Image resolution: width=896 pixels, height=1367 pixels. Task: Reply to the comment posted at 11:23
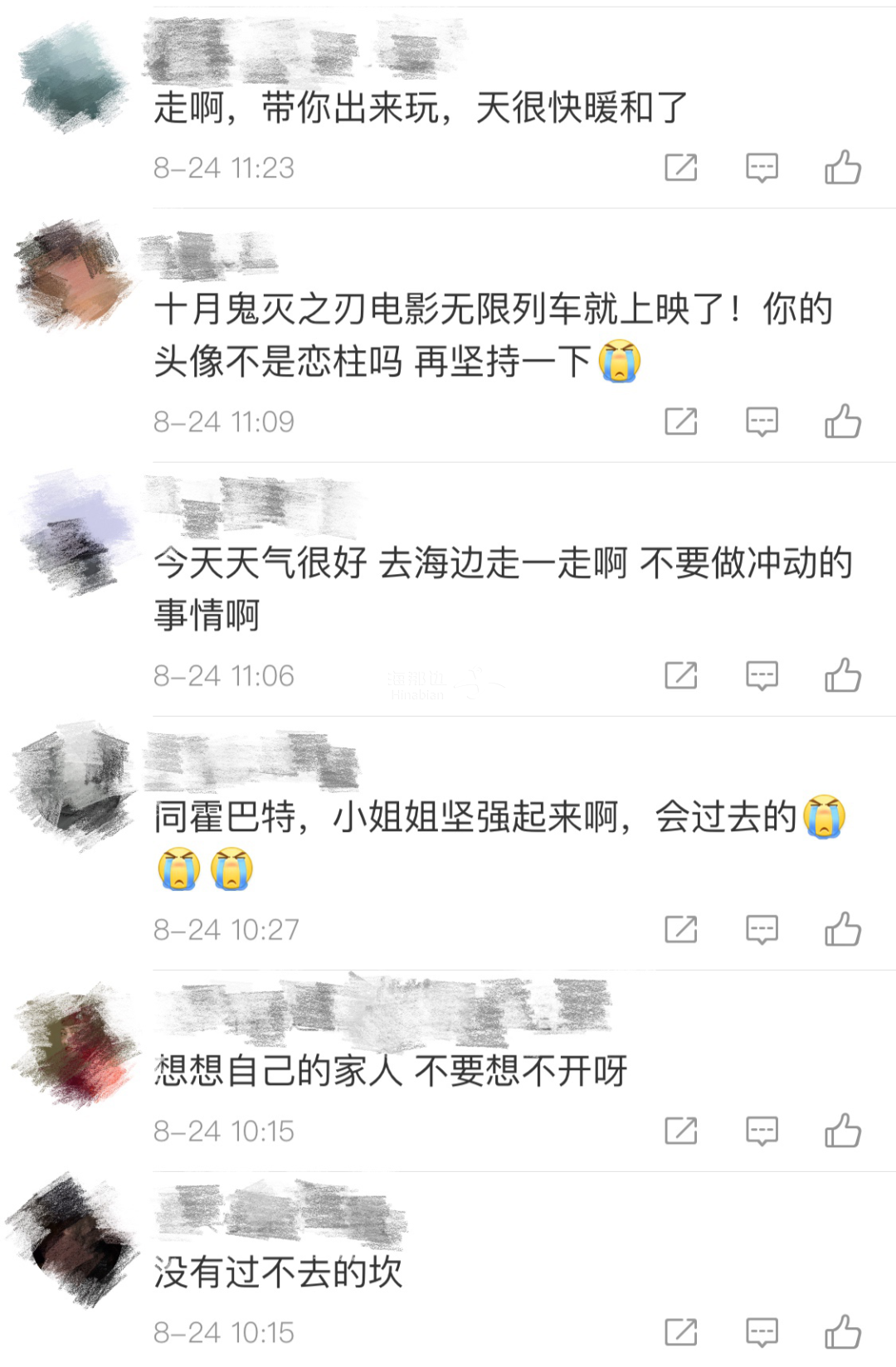[x=762, y=168]
